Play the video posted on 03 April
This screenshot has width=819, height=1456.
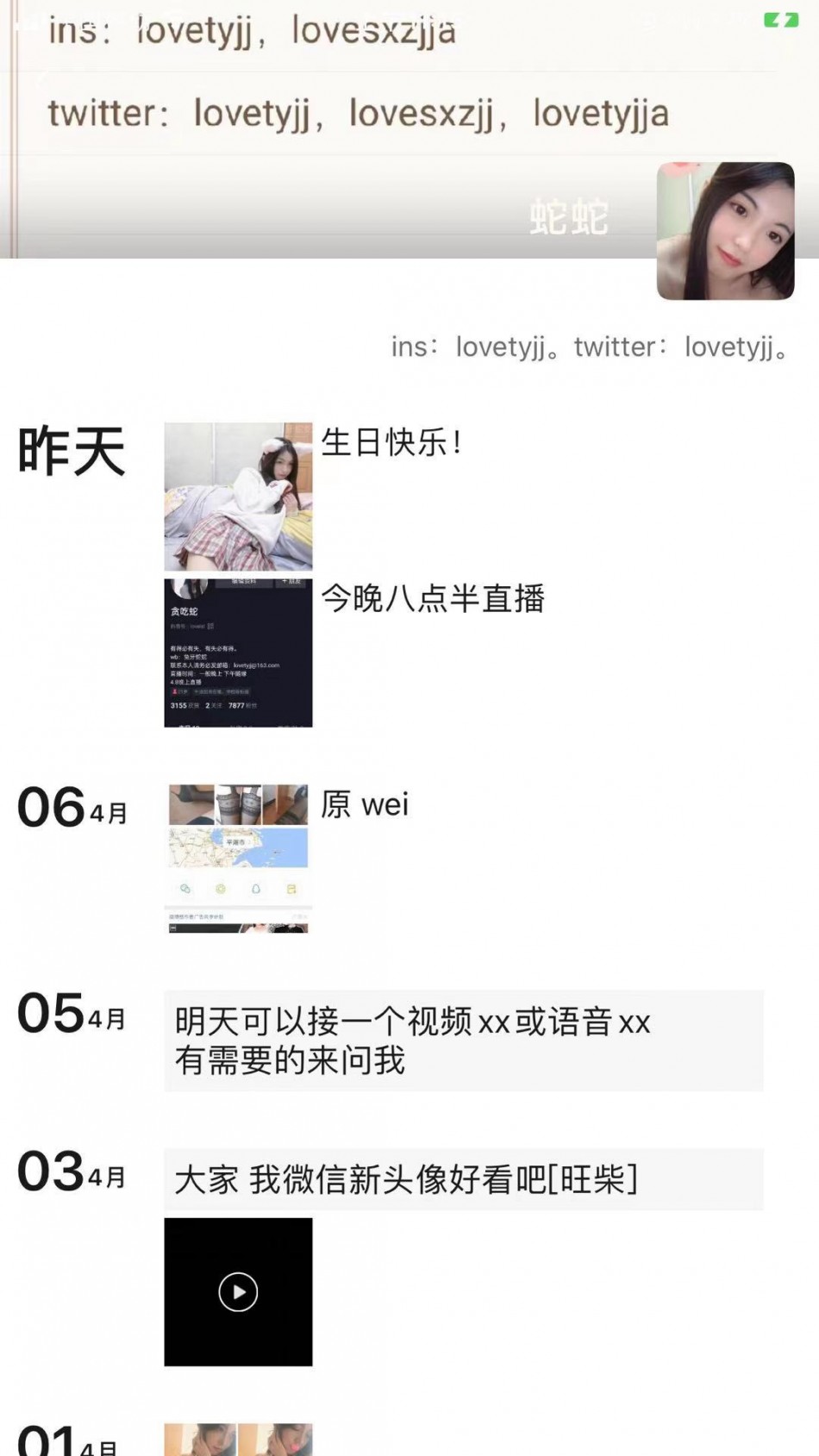238,1292
